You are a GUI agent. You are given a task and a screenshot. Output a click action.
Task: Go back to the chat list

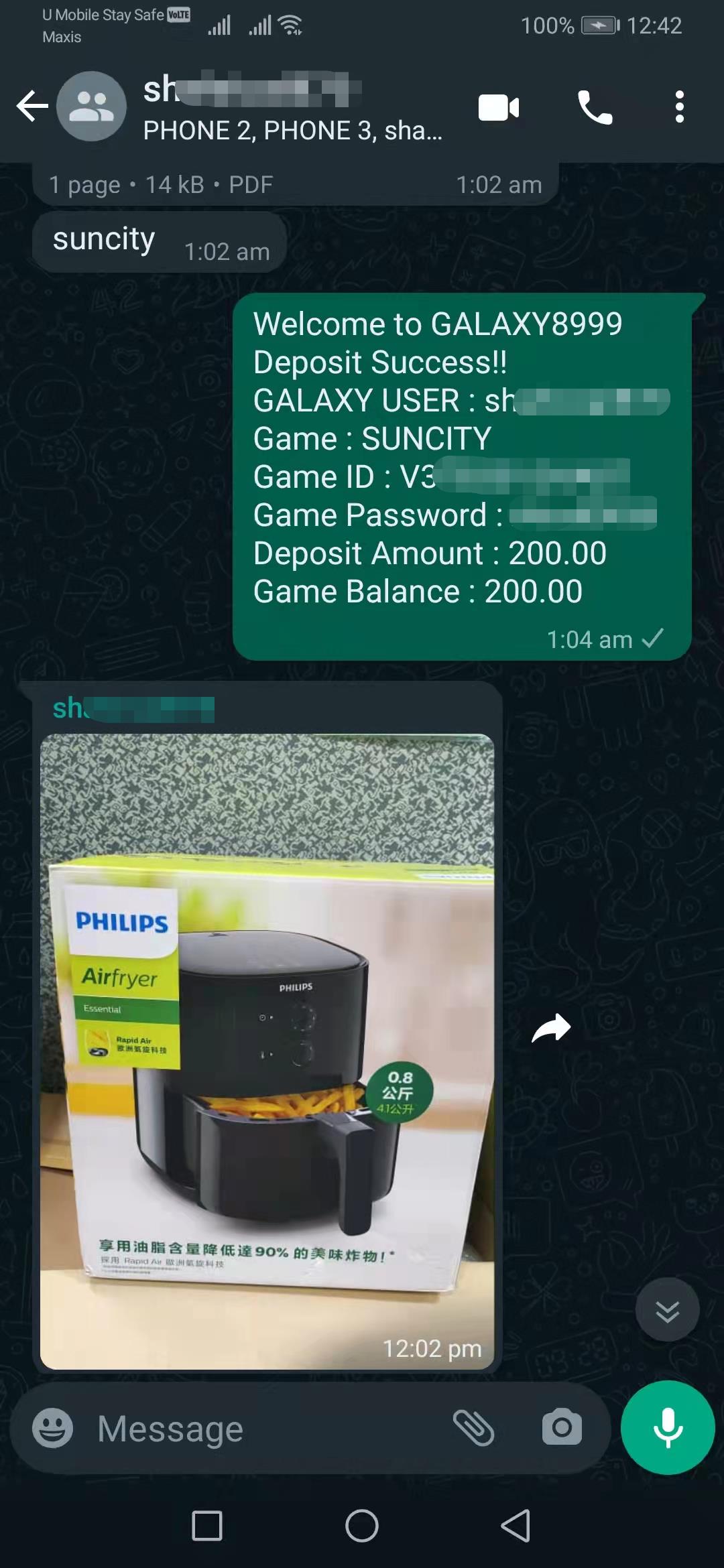click(x=32, y=107)
